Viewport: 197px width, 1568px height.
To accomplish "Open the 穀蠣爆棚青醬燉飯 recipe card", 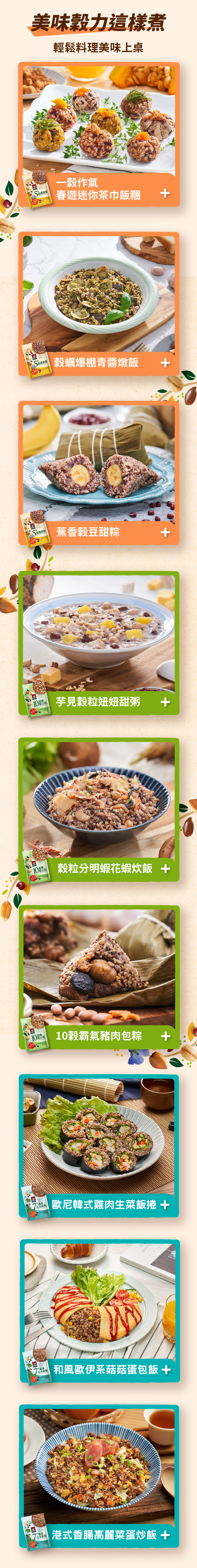I will coord(165,363).
